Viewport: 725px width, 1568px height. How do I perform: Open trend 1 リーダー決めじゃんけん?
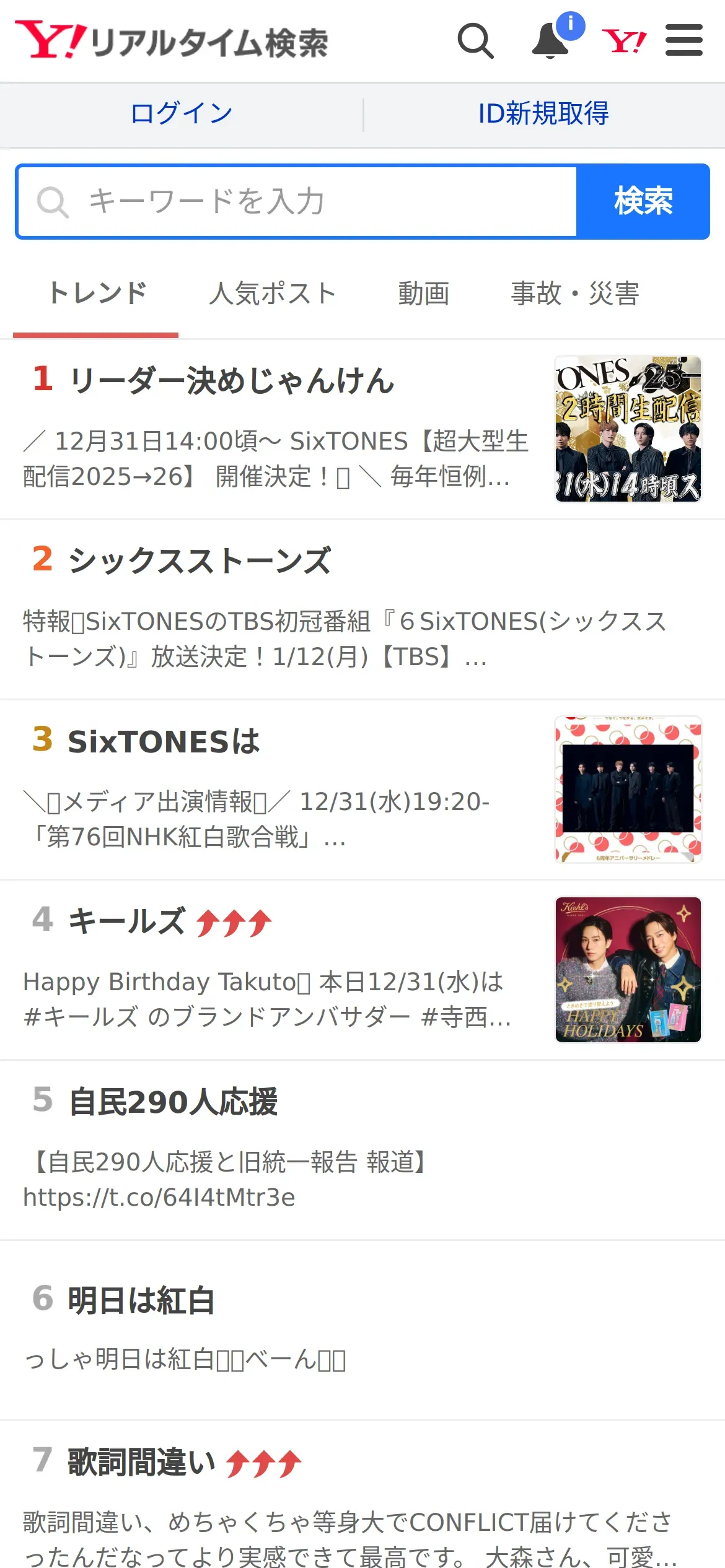click(362, 430)
